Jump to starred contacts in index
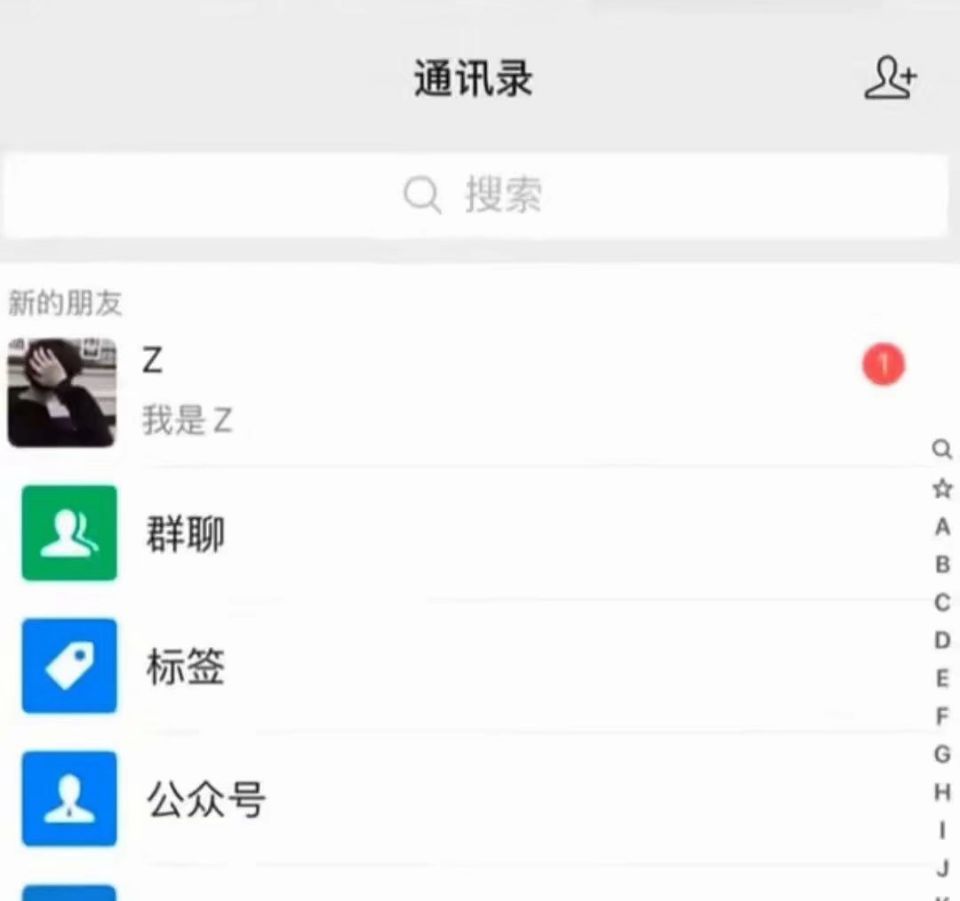 pyautogui.click(x=942, y=488)
